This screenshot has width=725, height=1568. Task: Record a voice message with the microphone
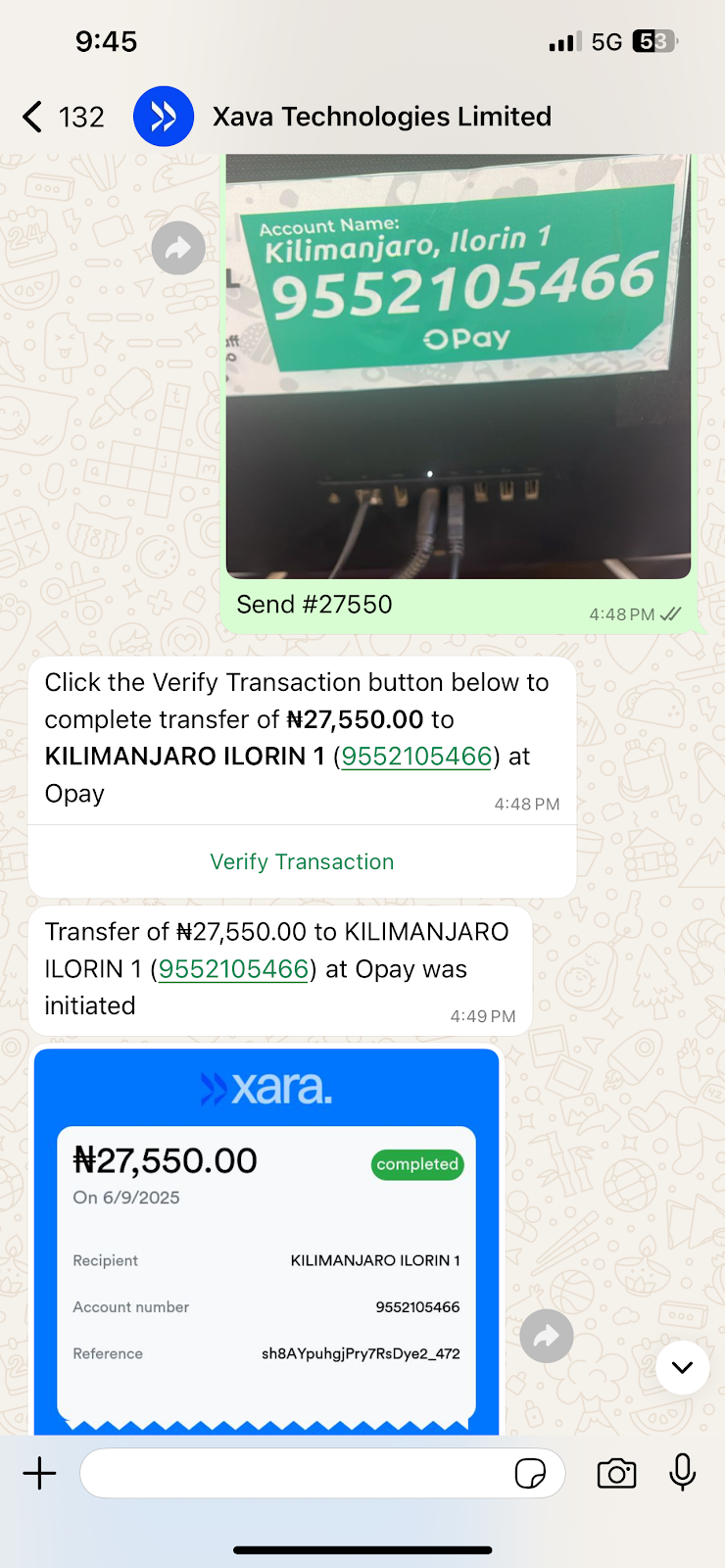click(x=683, y=1473)
